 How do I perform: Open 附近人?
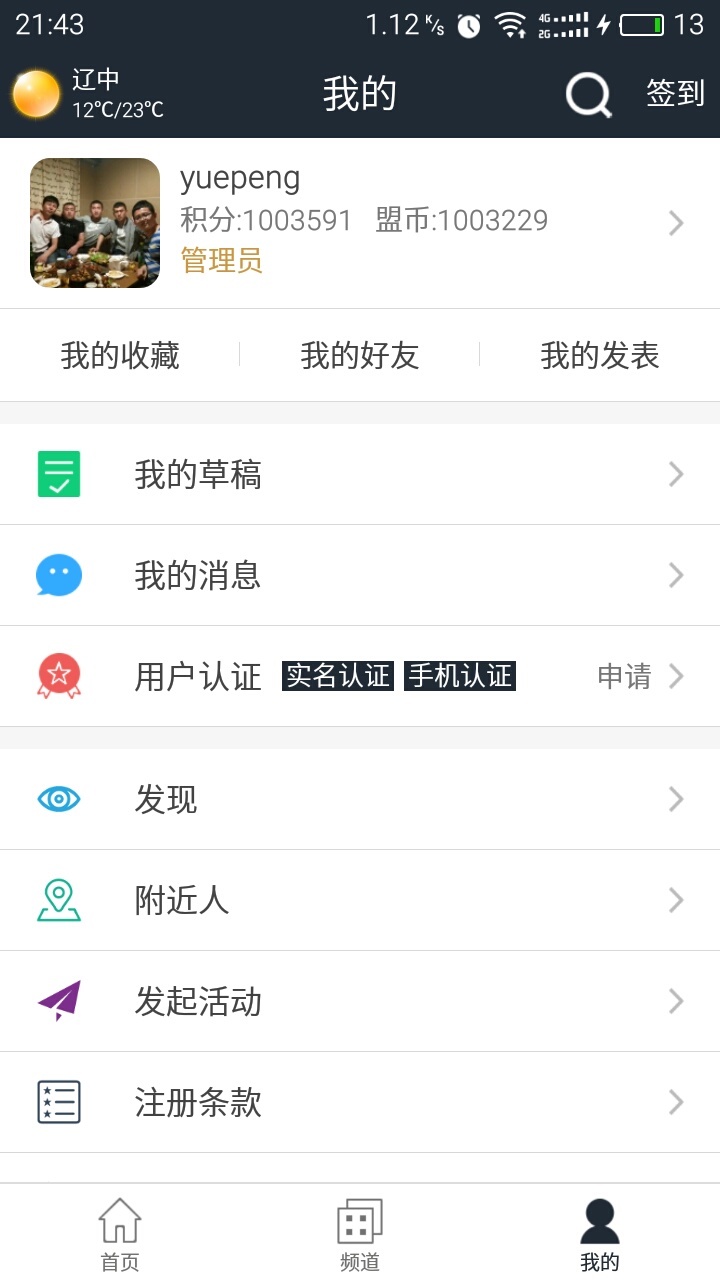360,900
